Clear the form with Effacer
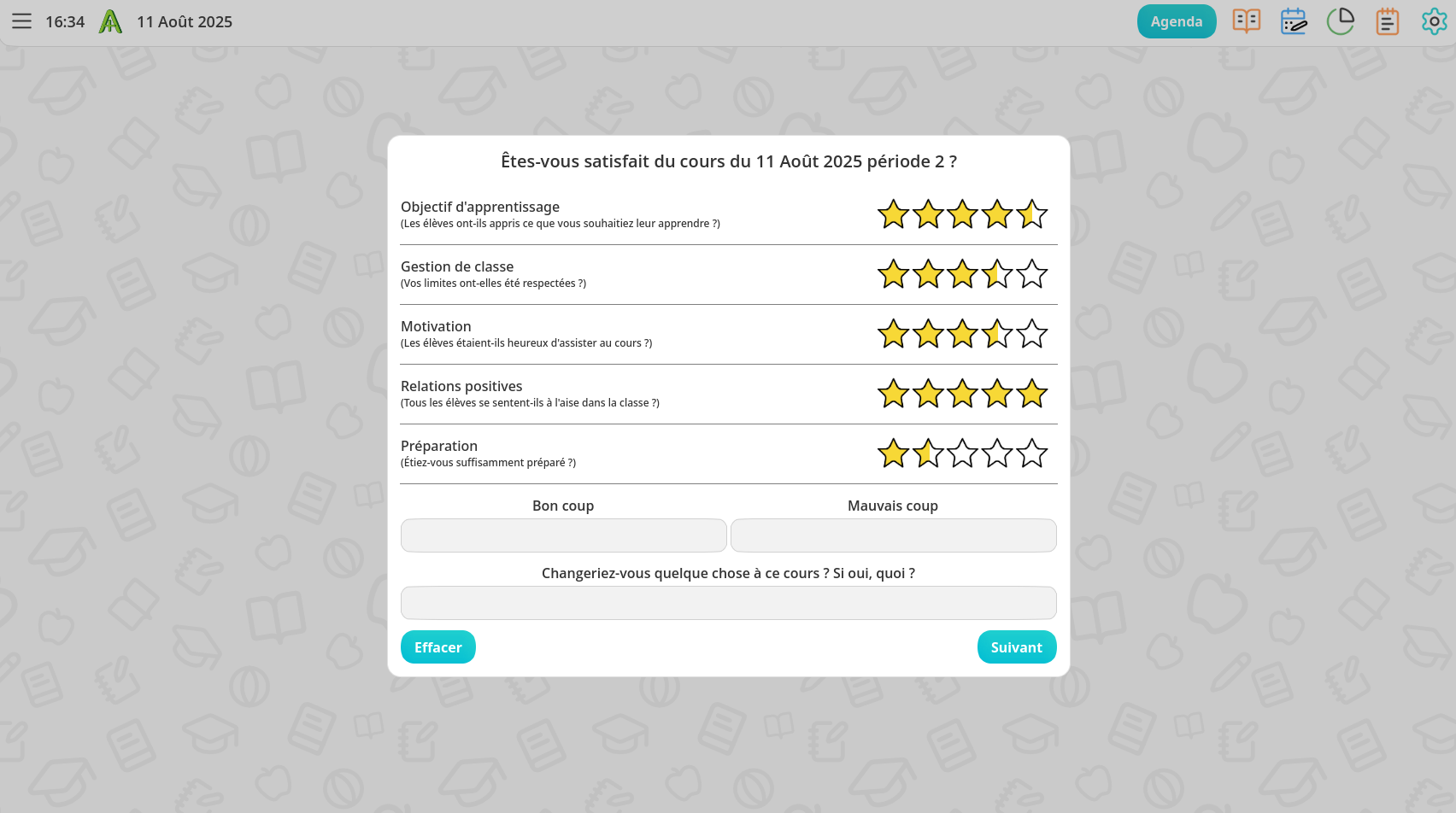Image resolution: width=1456 pixels, height=813 pixels. pos(437,647)
